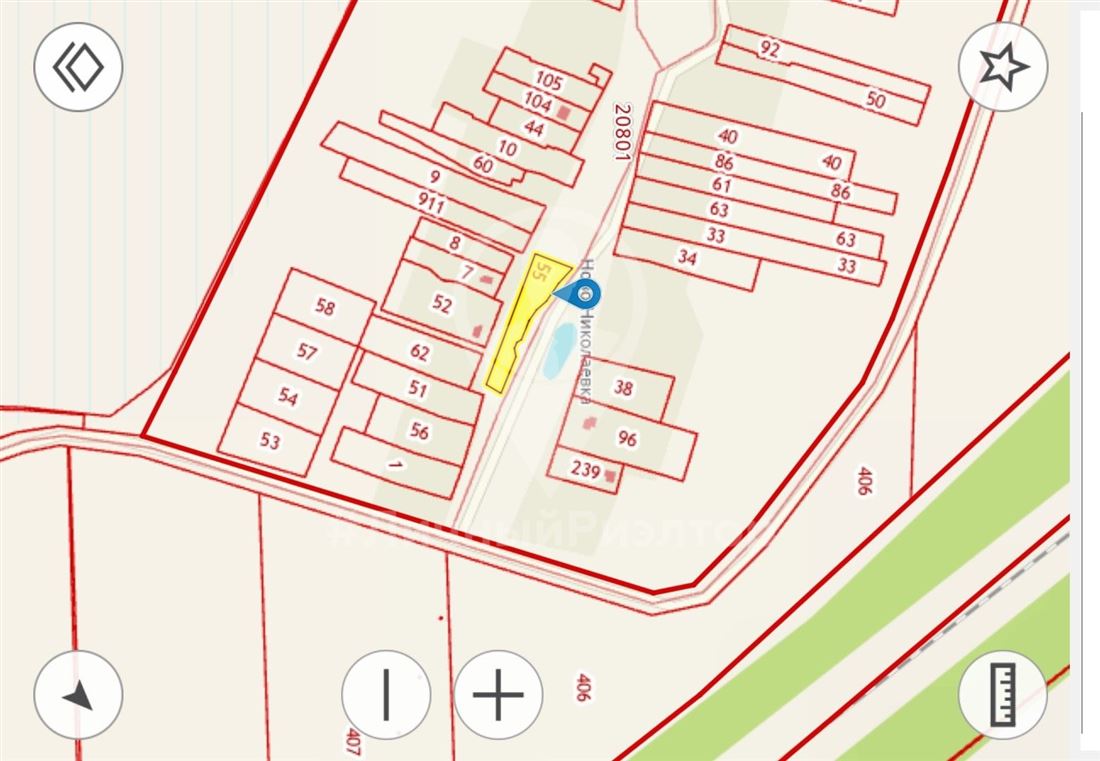Open the map layers button
This screenshot has width=1100, height=761.
coord(78,68)
